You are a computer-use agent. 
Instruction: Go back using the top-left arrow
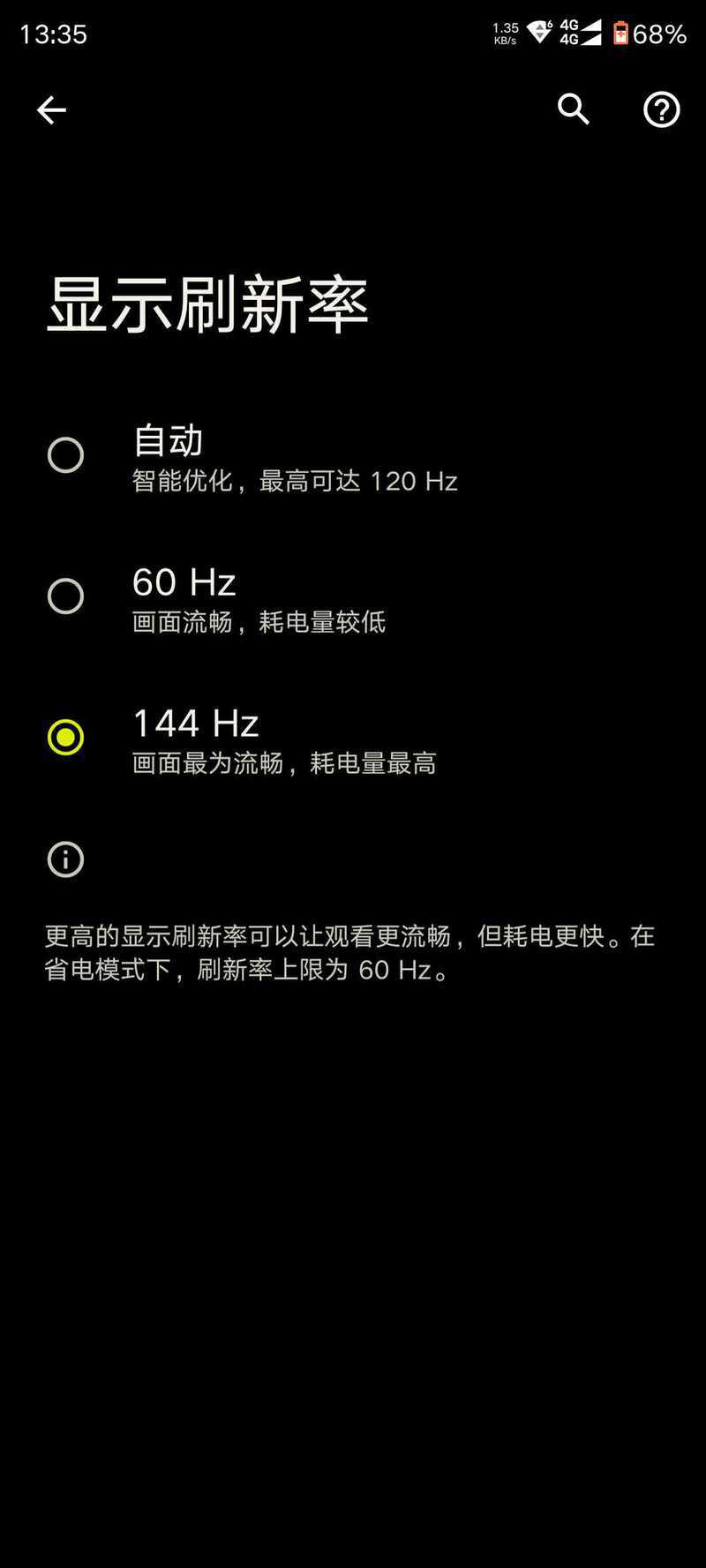coord(51,110)
